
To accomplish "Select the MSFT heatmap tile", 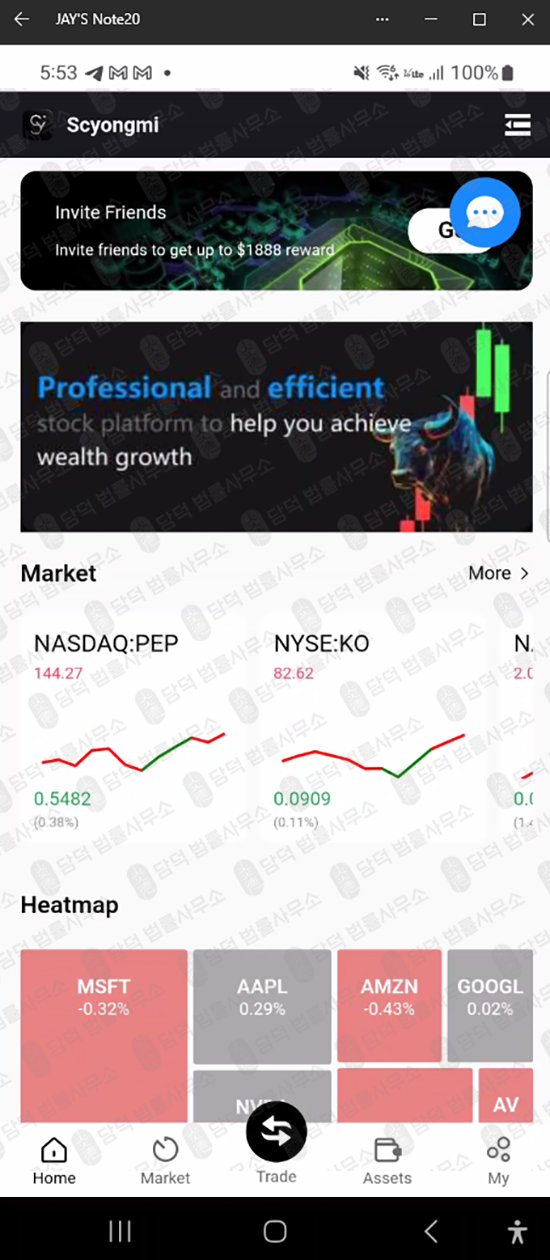I will tap(104, 1035).
